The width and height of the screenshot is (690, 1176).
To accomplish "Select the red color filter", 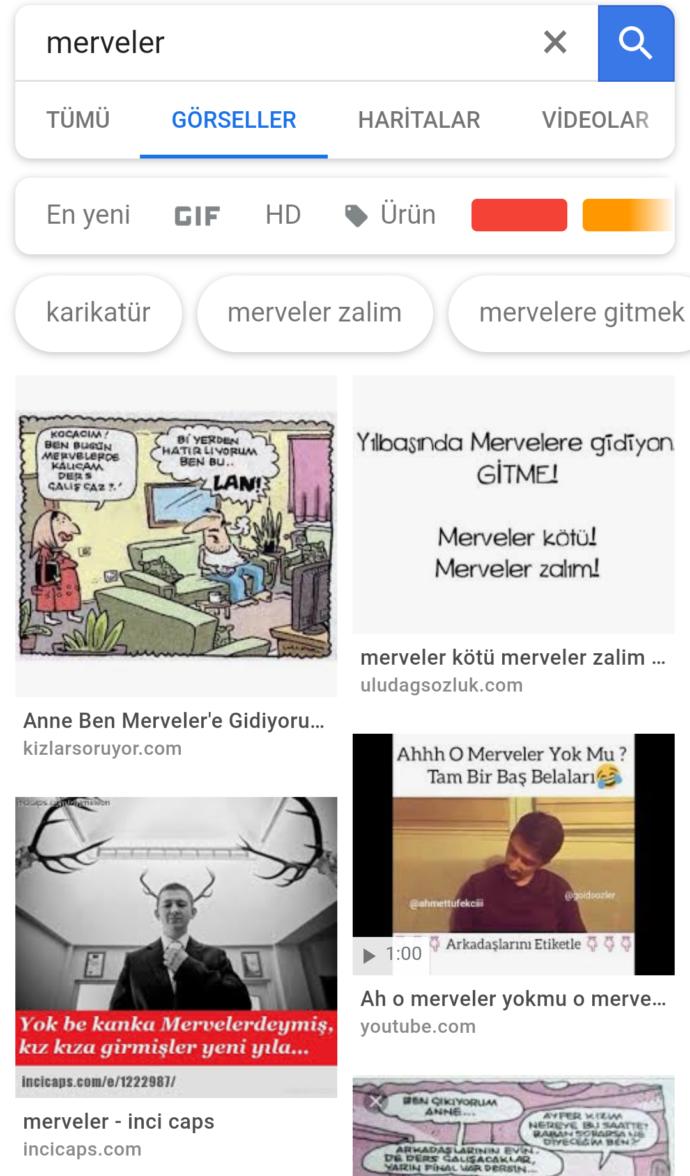I will [x=519, y=215].
